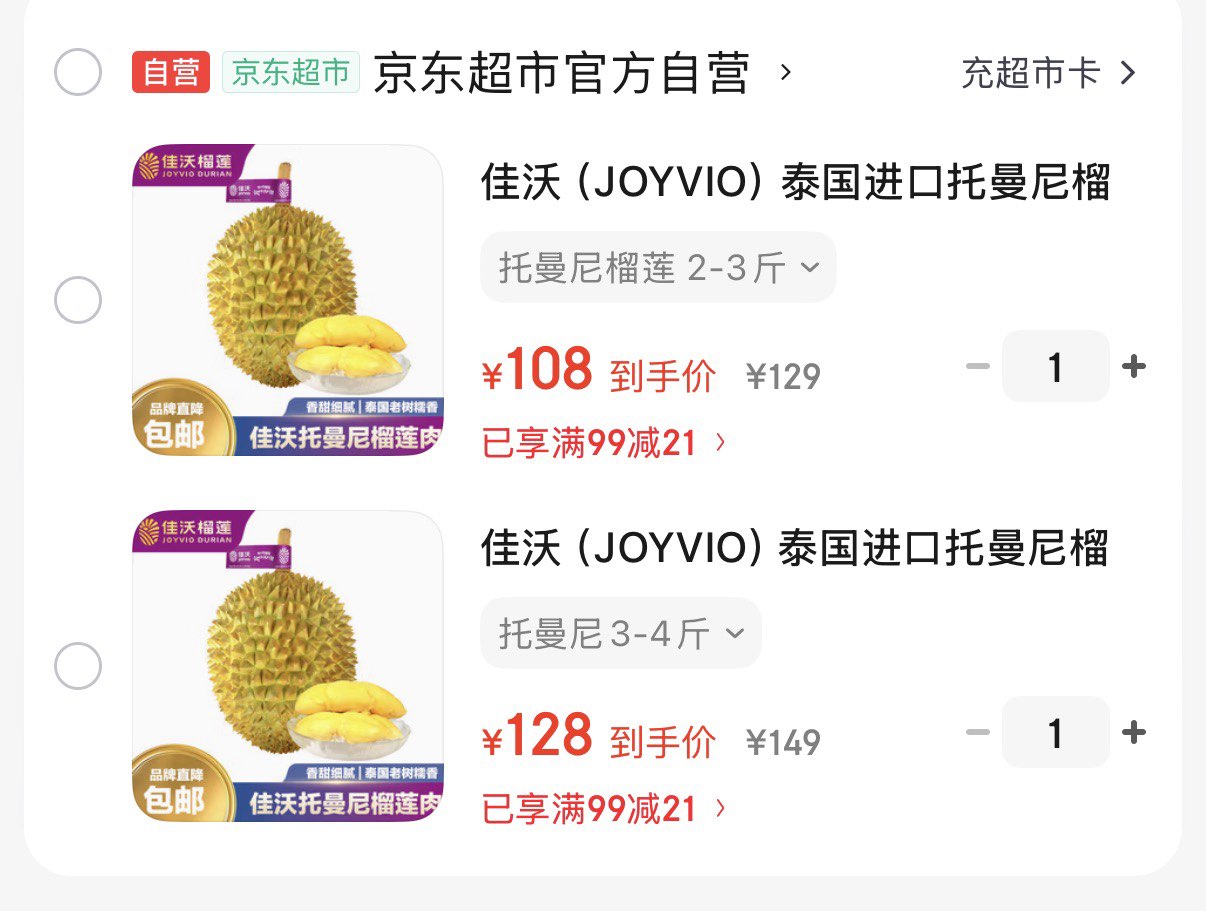This screenshot has height=911, width=1206.
Task: Increase quantity of the ¥128 durian
Action: (x=1133, y=733)
